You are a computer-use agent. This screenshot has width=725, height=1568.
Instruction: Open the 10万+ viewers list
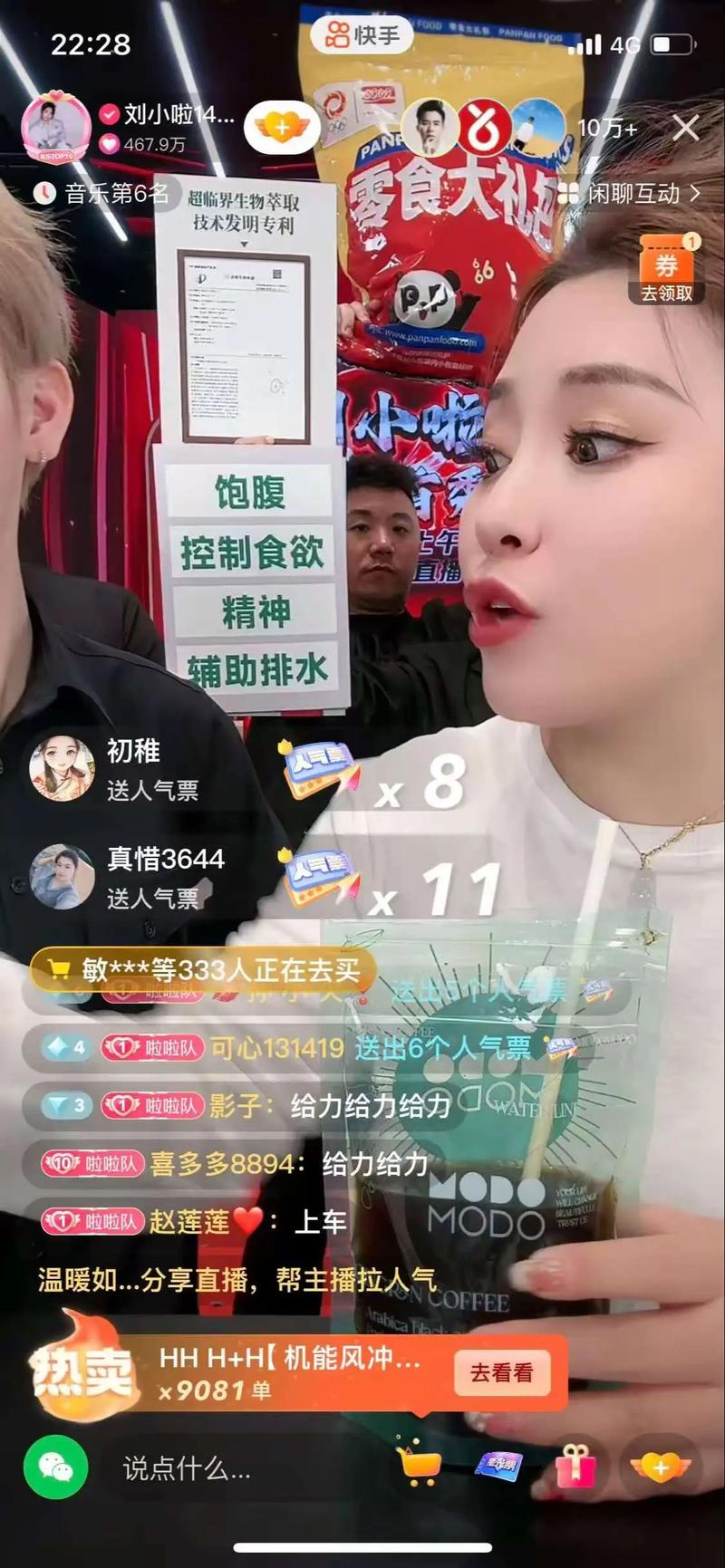607,129
